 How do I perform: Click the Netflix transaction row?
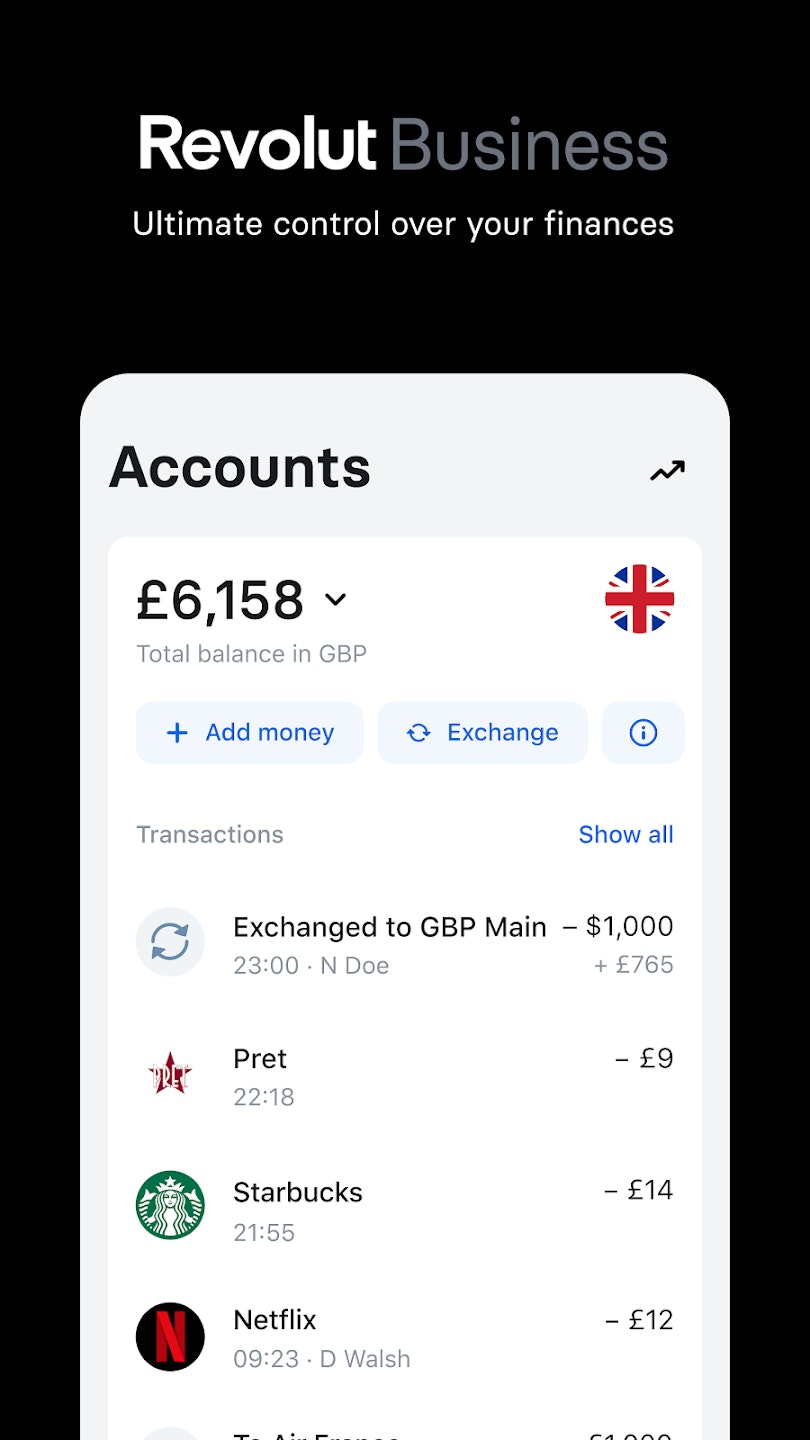(400, 1336)
